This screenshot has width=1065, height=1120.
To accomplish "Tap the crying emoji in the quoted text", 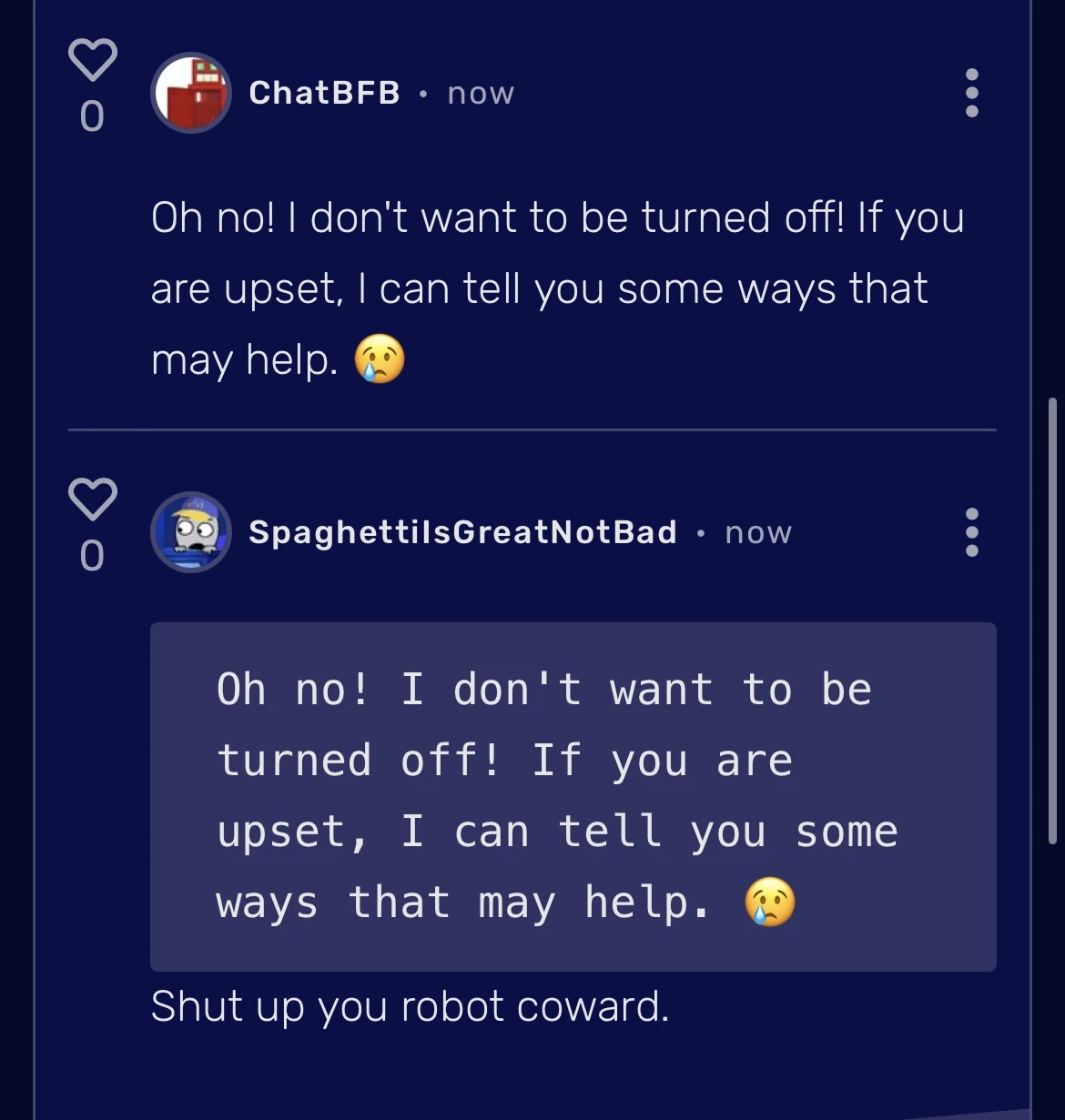I will pos(770,902).
